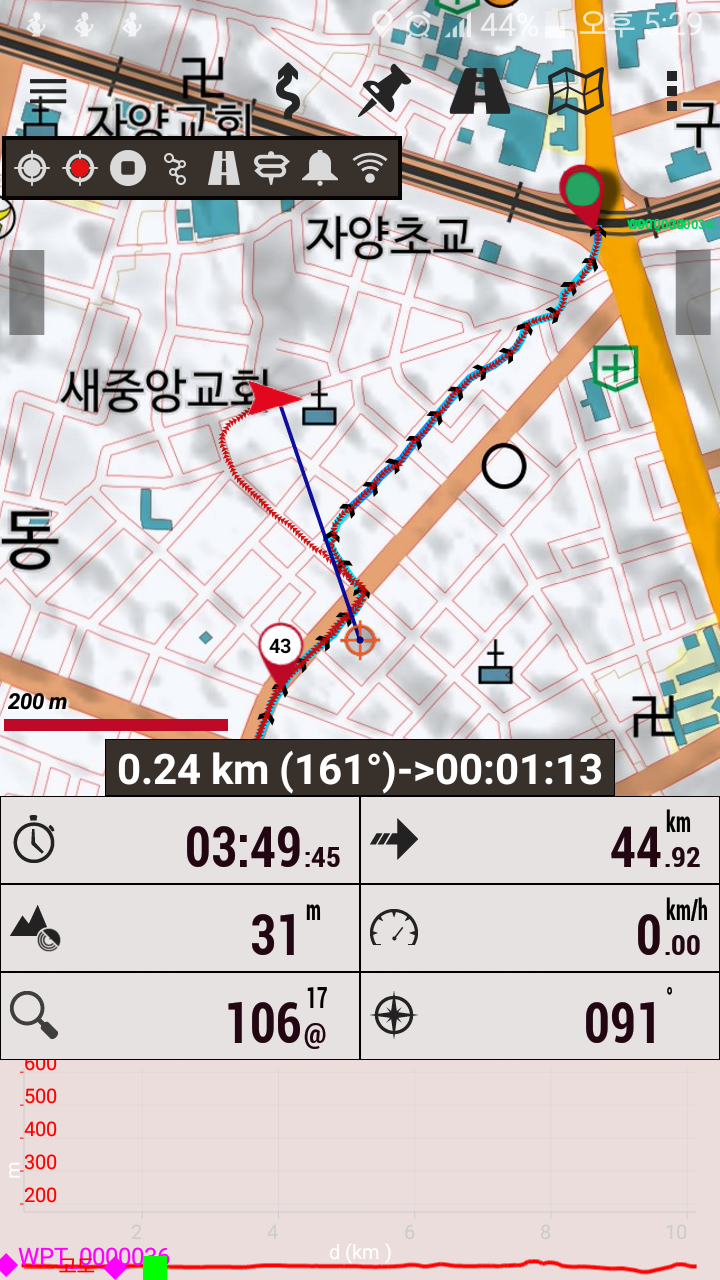This screenshot has width=720, height=1280.
Task: Toggle the alarm bell icon
Action: pos(320,168)
